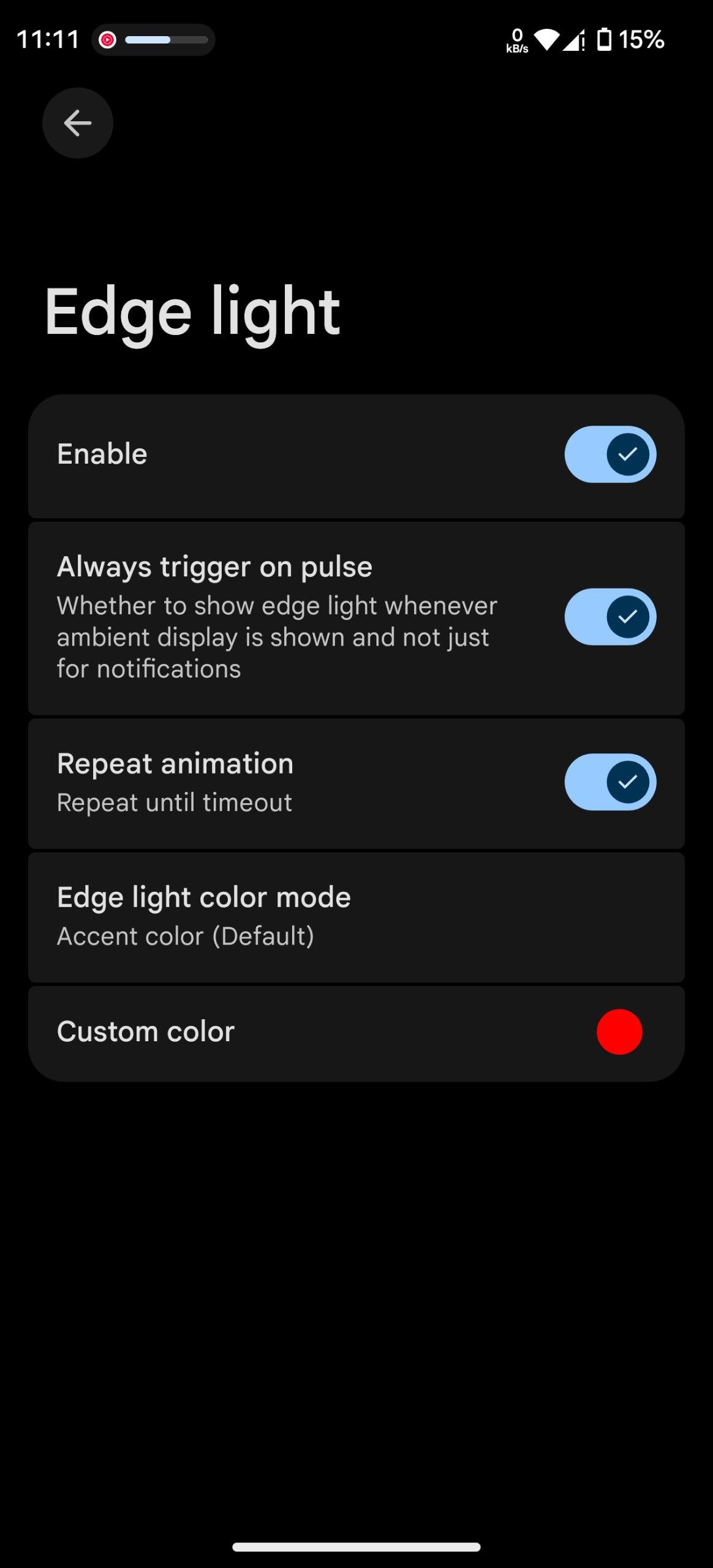Open Edge light color mode

click(355, 917)
